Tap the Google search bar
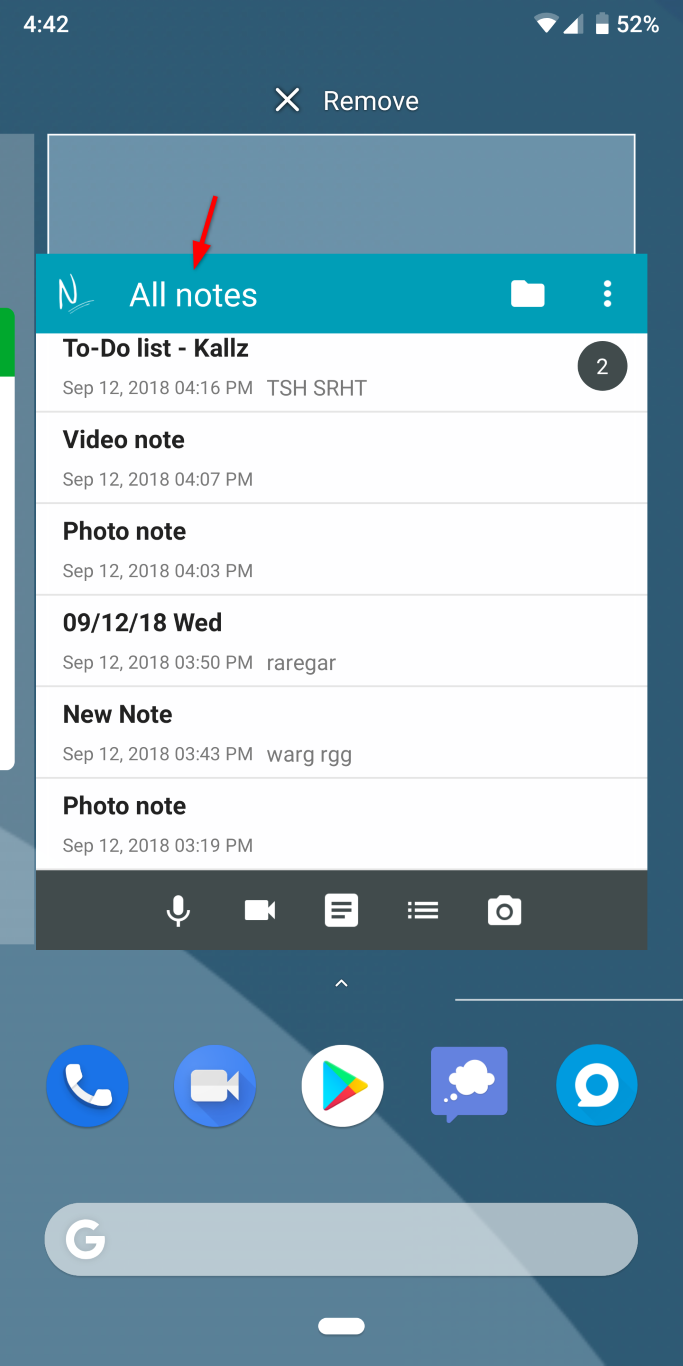This screenshot has height=1366, width=683. click(x=341, y=1240)
